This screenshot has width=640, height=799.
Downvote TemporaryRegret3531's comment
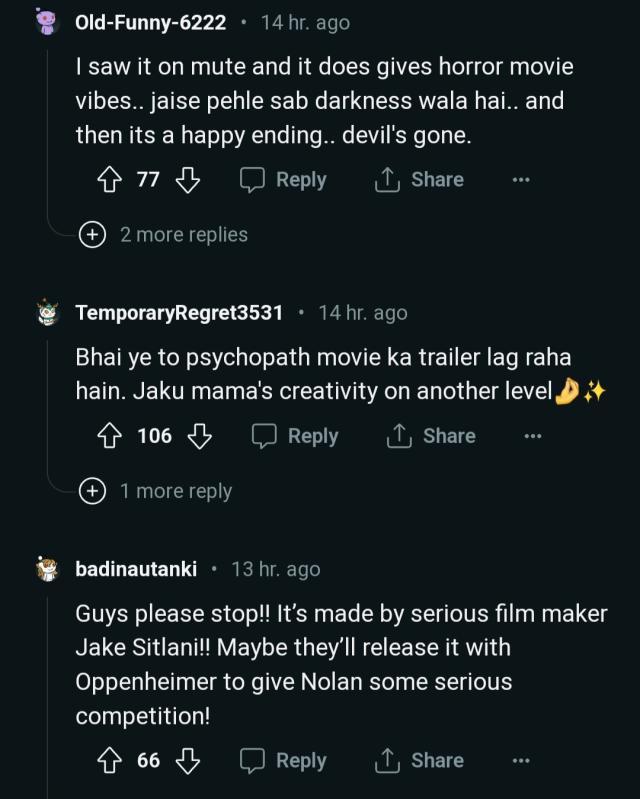pyautogui.click(x=200, y=436)
